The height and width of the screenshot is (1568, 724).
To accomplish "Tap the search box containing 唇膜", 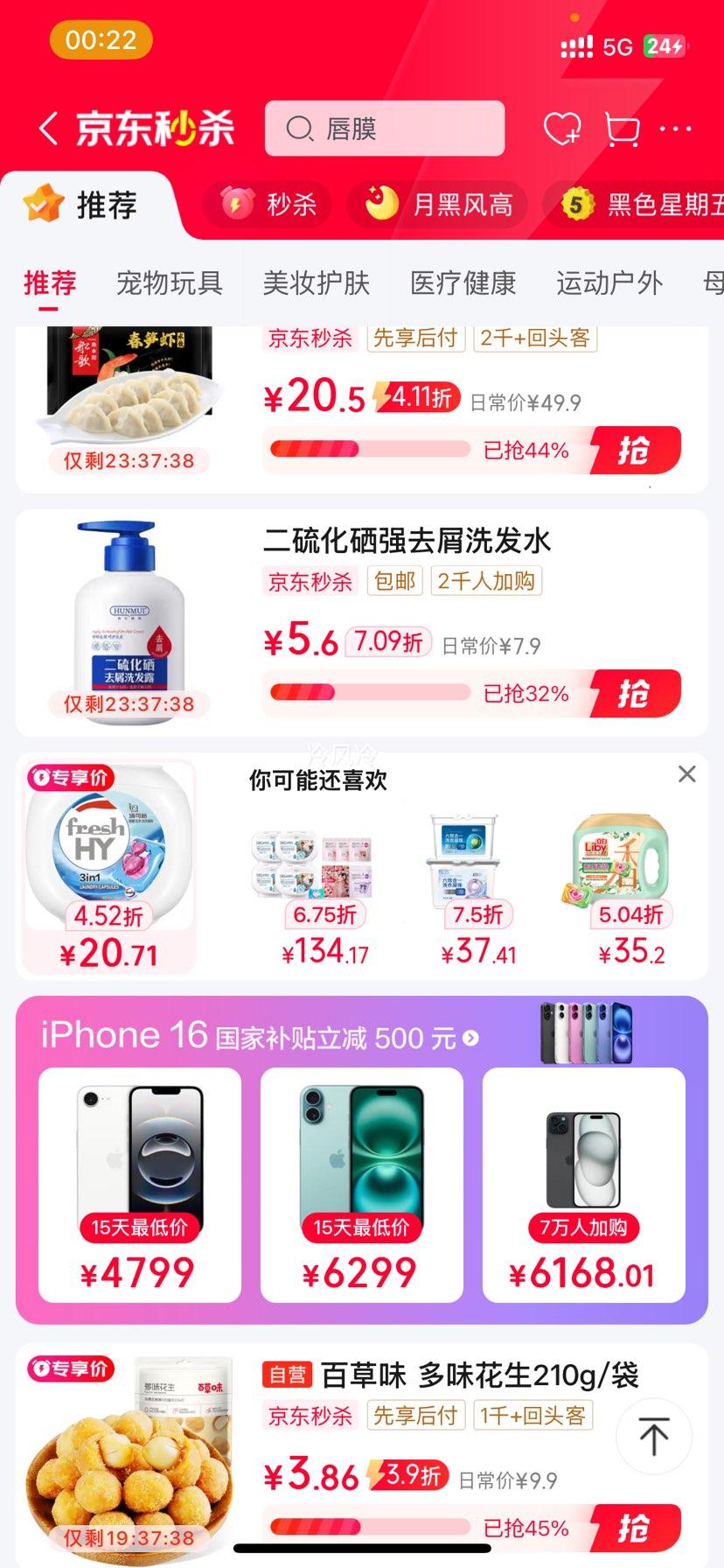I will [385, 129].
